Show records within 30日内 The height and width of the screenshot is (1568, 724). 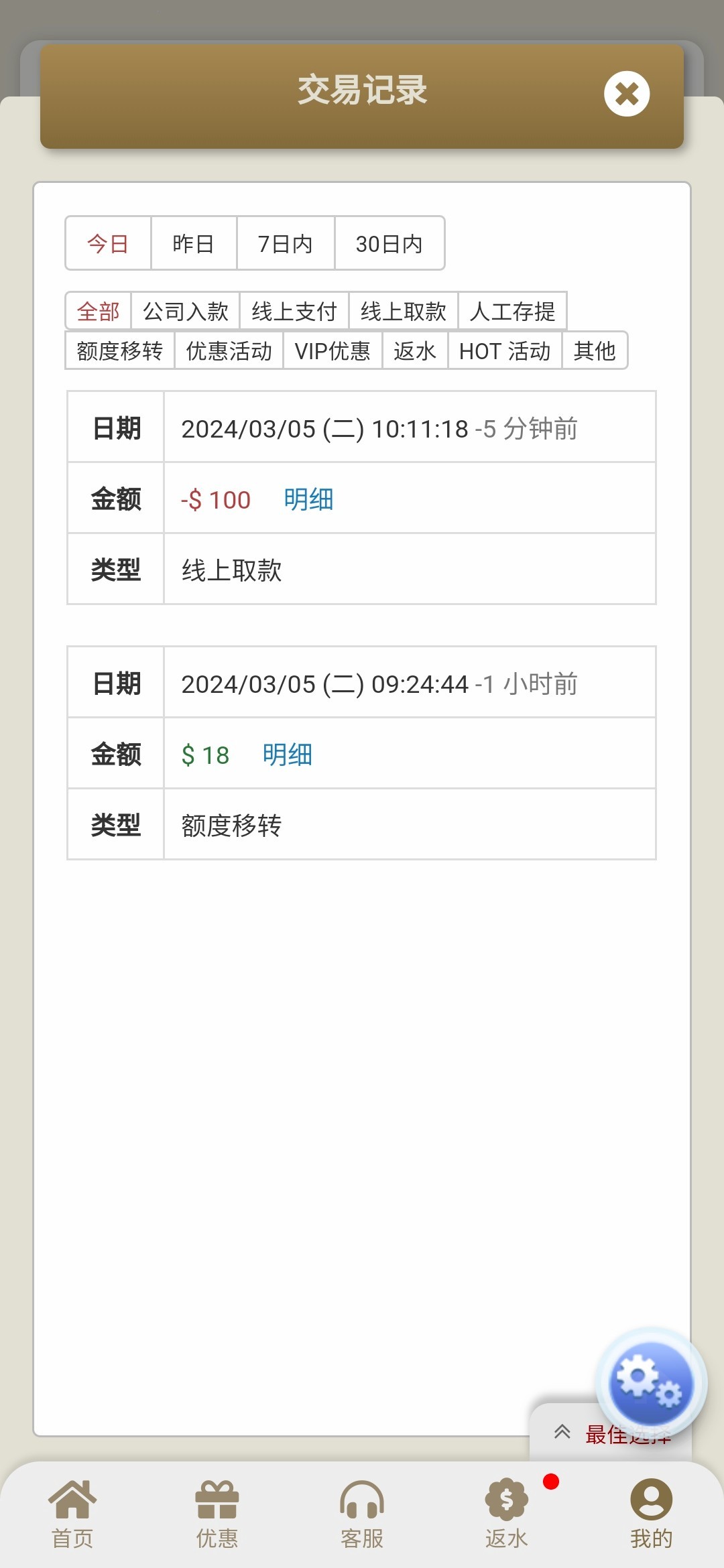[389, 243]
